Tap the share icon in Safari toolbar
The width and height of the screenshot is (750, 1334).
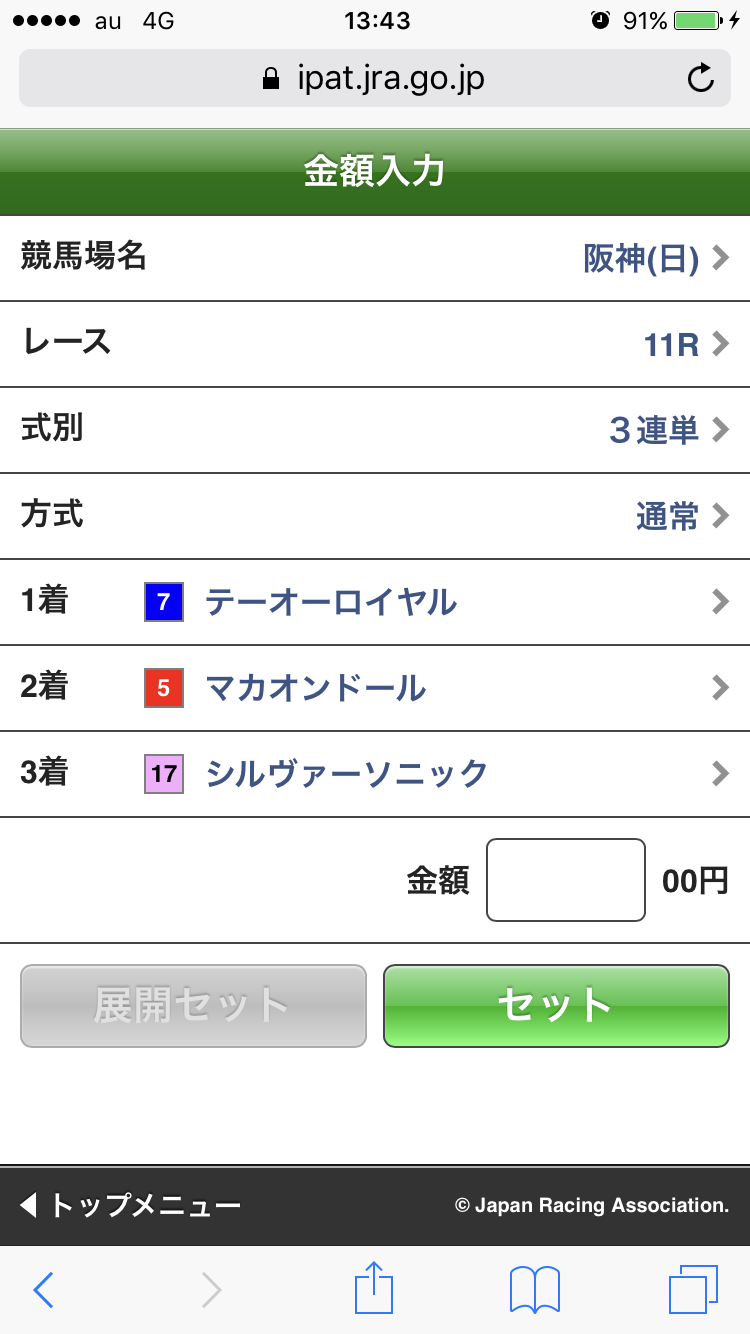coord(373,1289)
